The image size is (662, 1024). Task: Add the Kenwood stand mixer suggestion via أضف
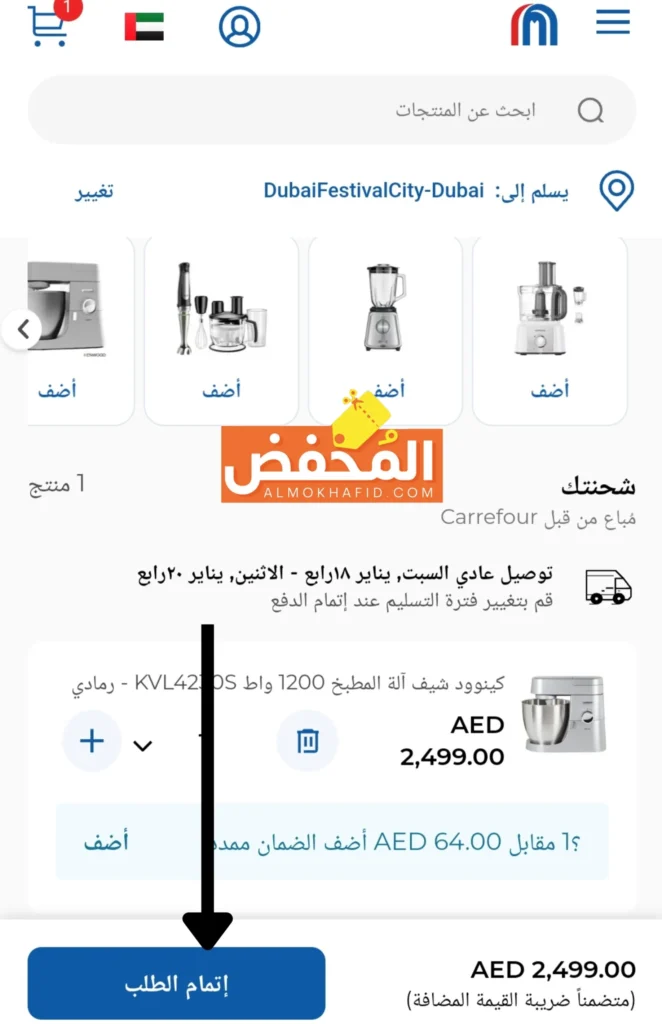pyautogui.click(x=58, y=391)
